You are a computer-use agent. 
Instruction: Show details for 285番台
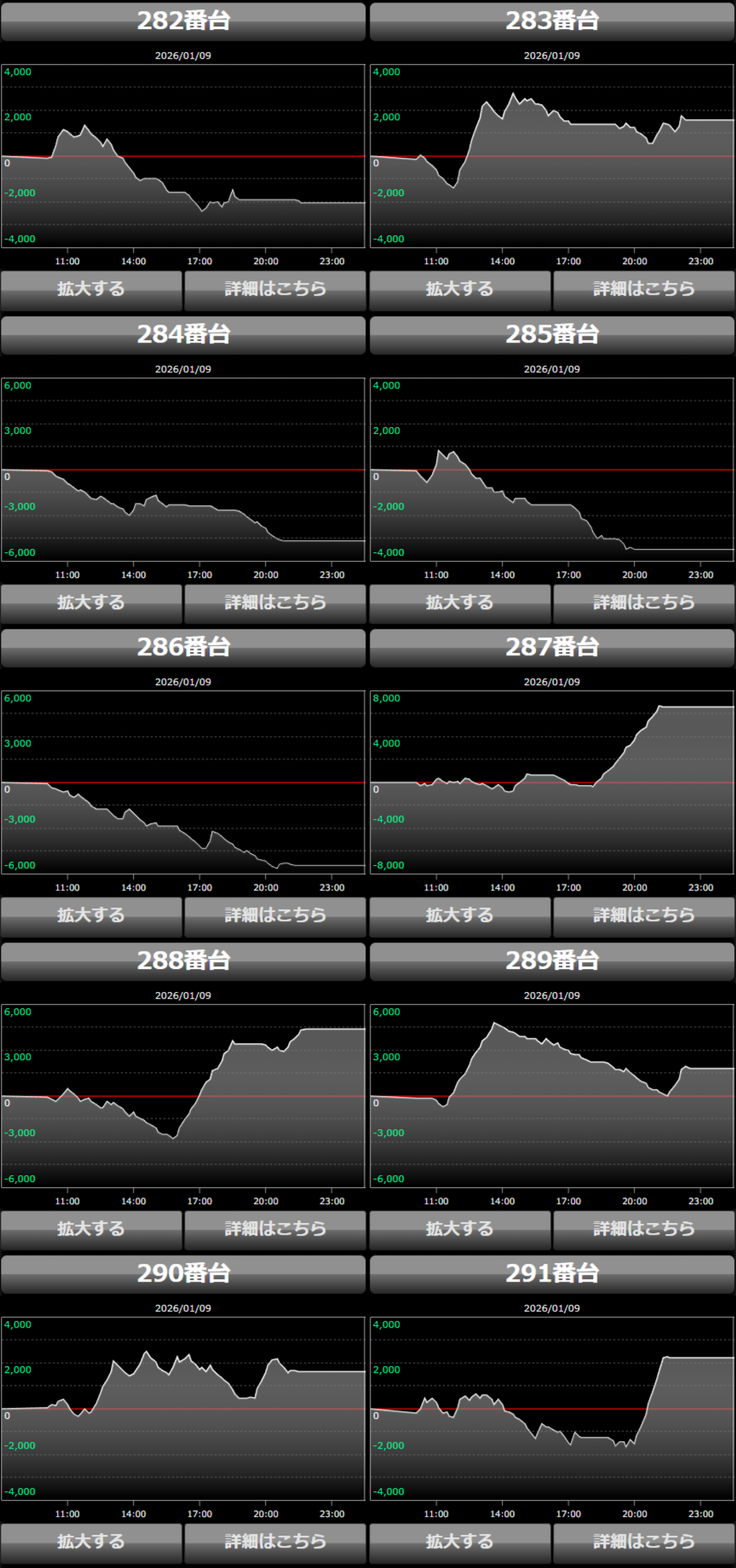coord(644,603)
